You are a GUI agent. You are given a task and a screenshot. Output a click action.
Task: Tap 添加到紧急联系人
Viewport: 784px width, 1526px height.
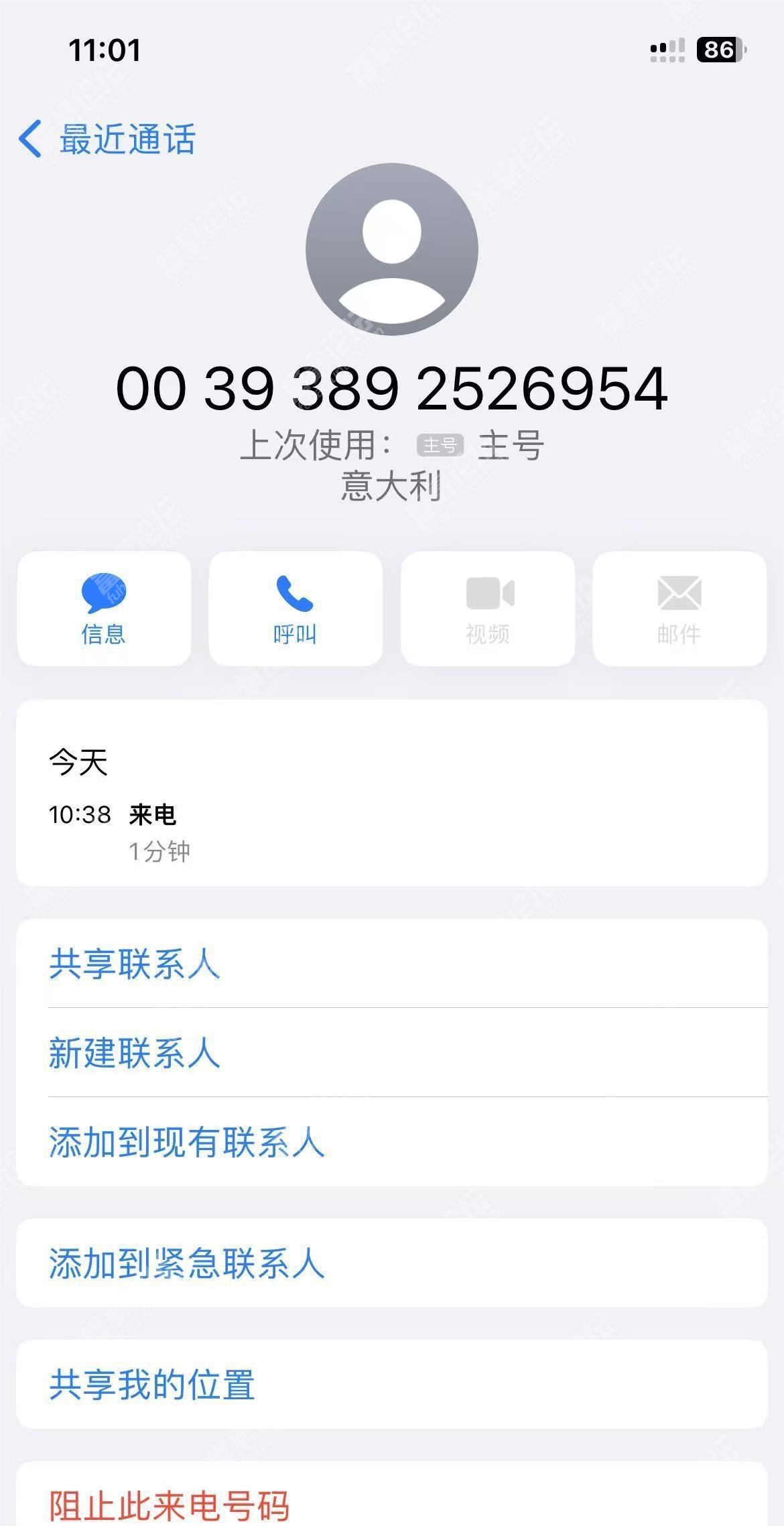392,1263
